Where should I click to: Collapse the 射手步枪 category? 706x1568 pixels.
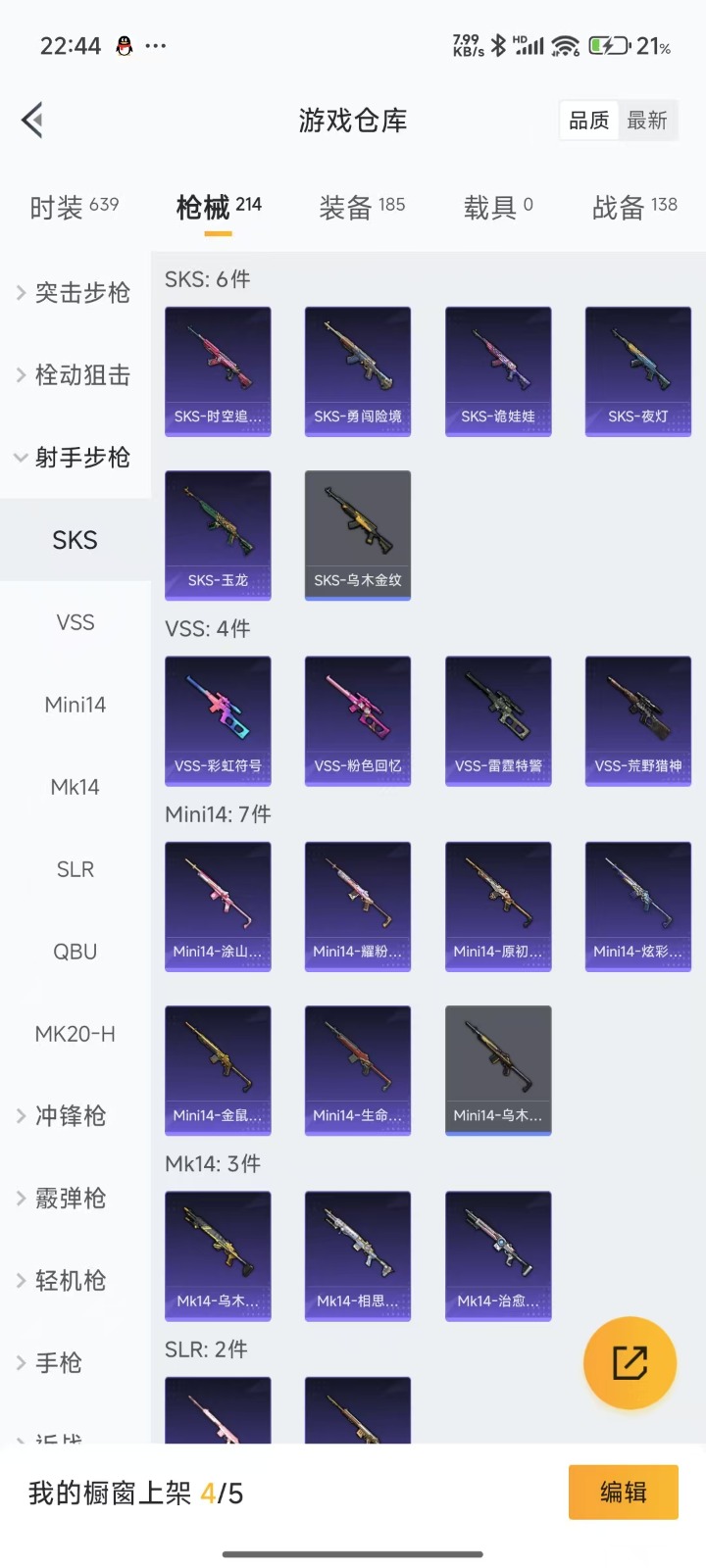[75, 457]
